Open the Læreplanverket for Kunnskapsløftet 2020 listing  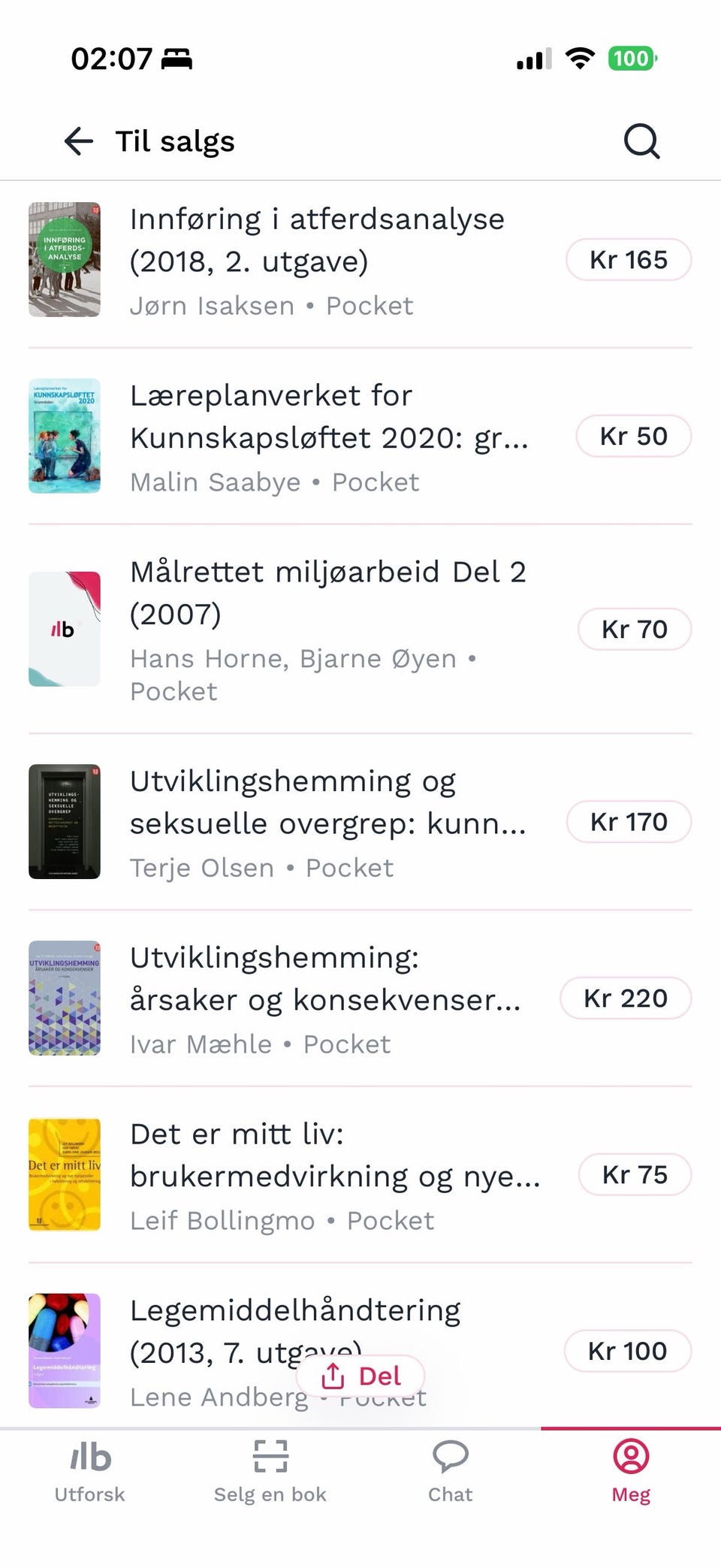[x=360, y=437]
